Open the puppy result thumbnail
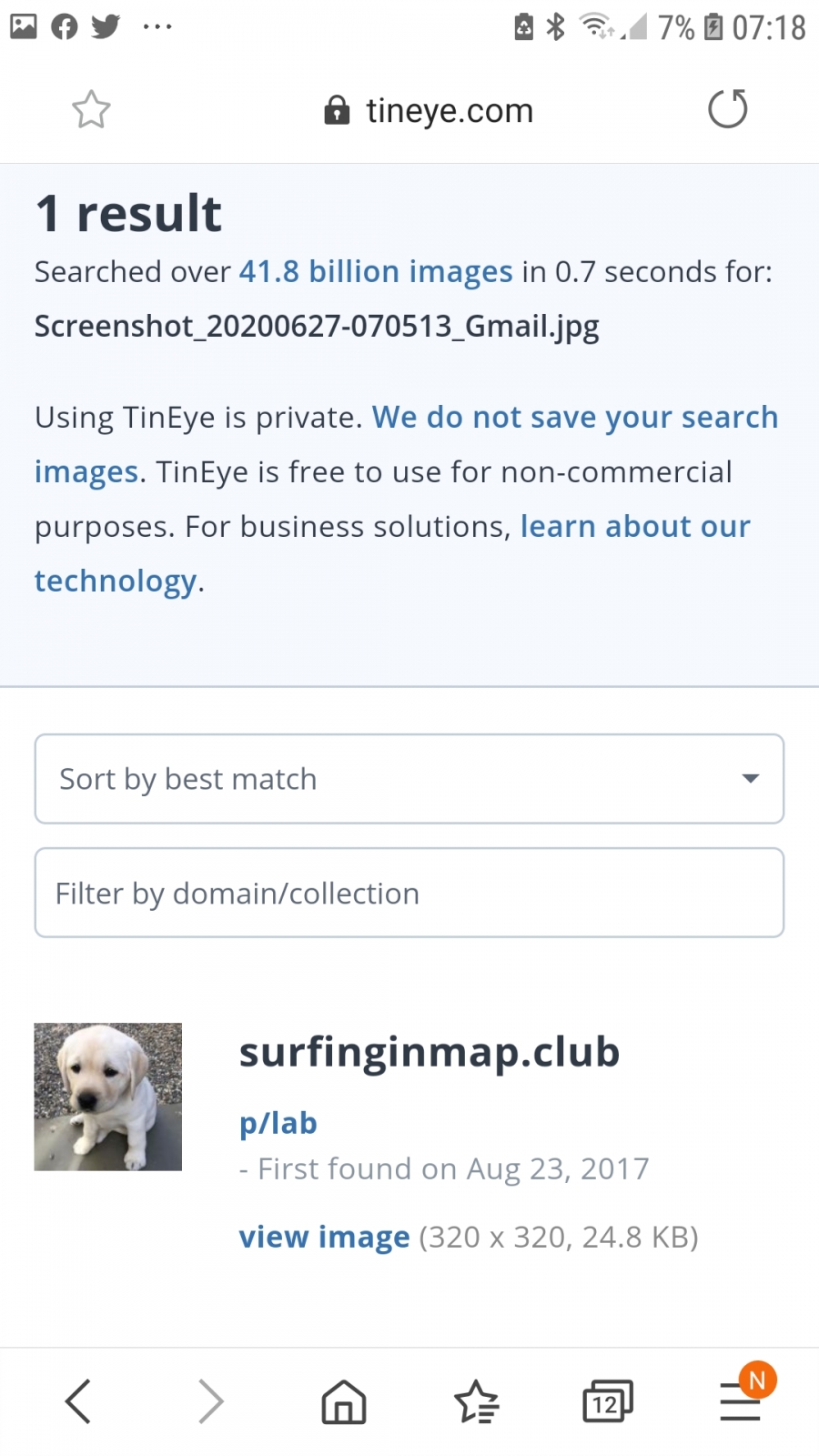 108,1097
